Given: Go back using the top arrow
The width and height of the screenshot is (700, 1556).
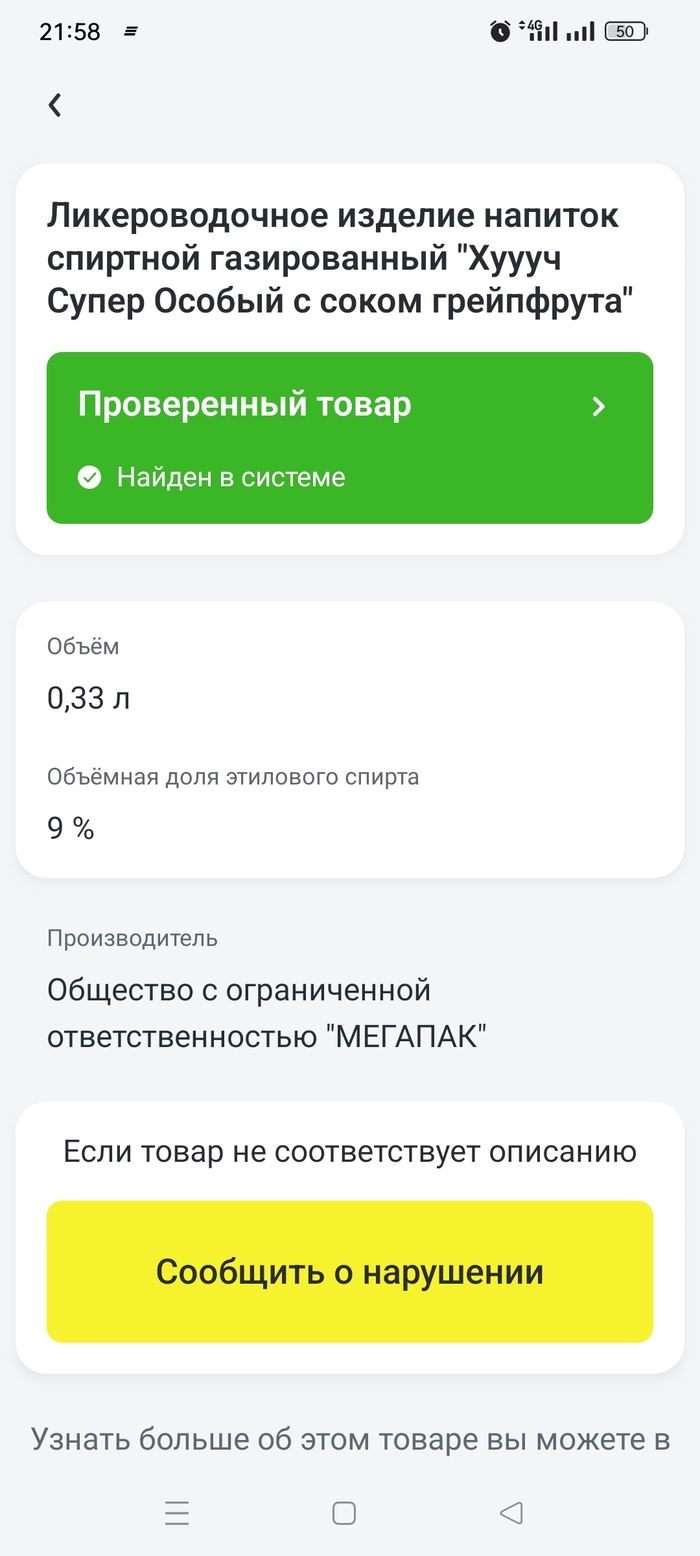Looking at the screenshot, I should 55,104.
